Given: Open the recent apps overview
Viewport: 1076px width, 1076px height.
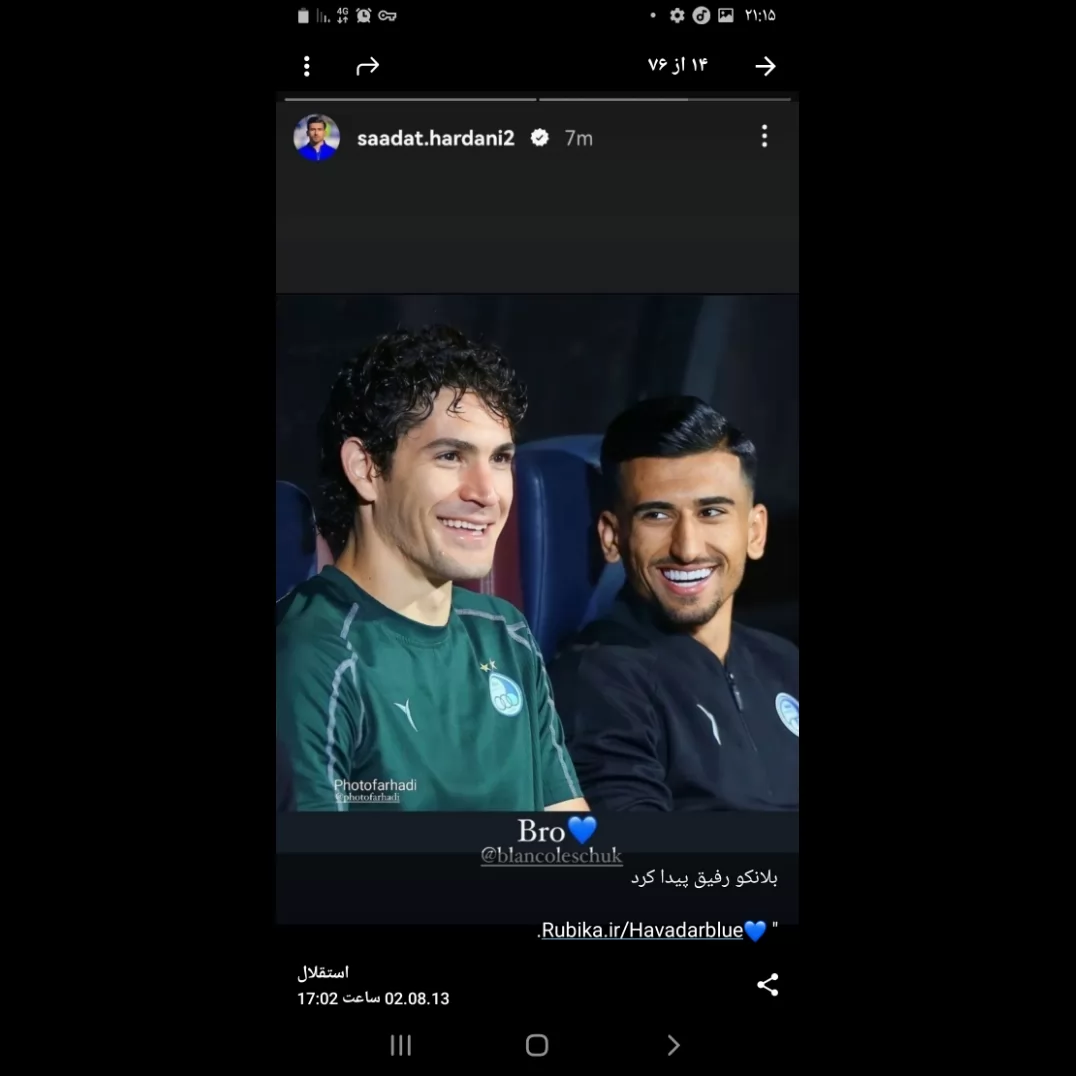Looking at the screenshot, I should point(401,1045).
